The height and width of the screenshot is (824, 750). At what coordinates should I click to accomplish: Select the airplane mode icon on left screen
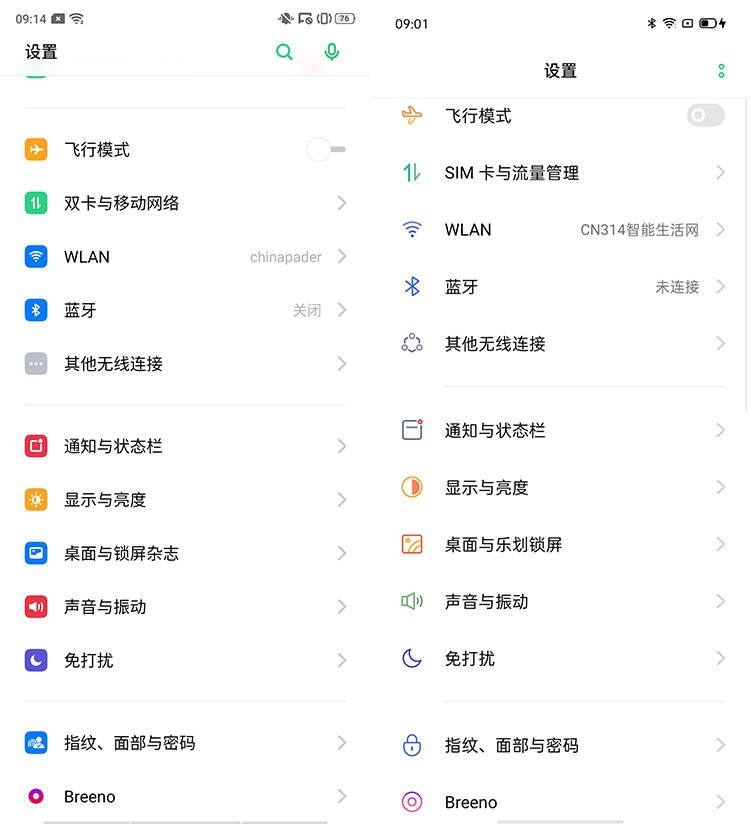pyautogui.click(x=35, y=149)
